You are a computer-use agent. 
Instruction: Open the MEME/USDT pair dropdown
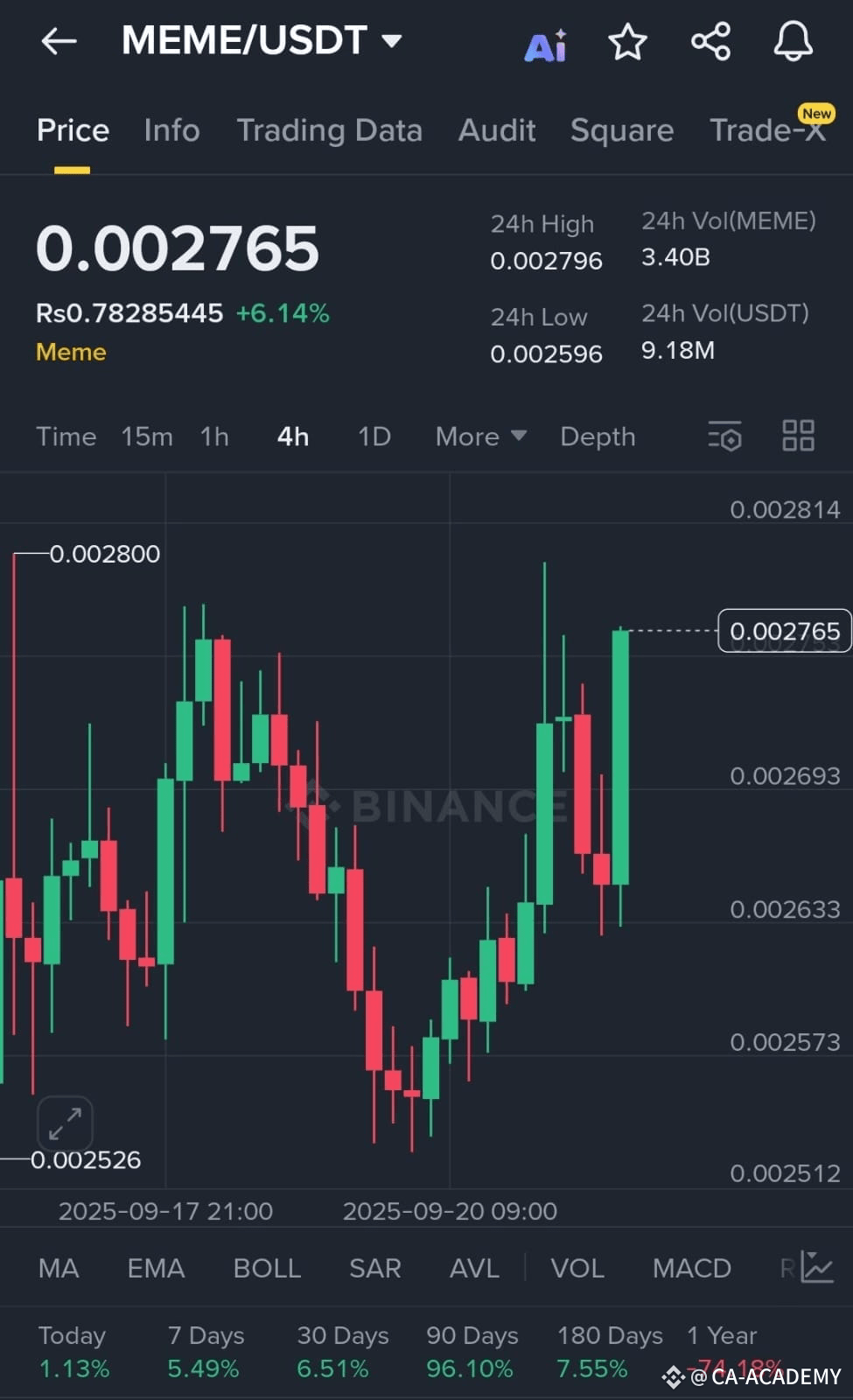point(262,41)
